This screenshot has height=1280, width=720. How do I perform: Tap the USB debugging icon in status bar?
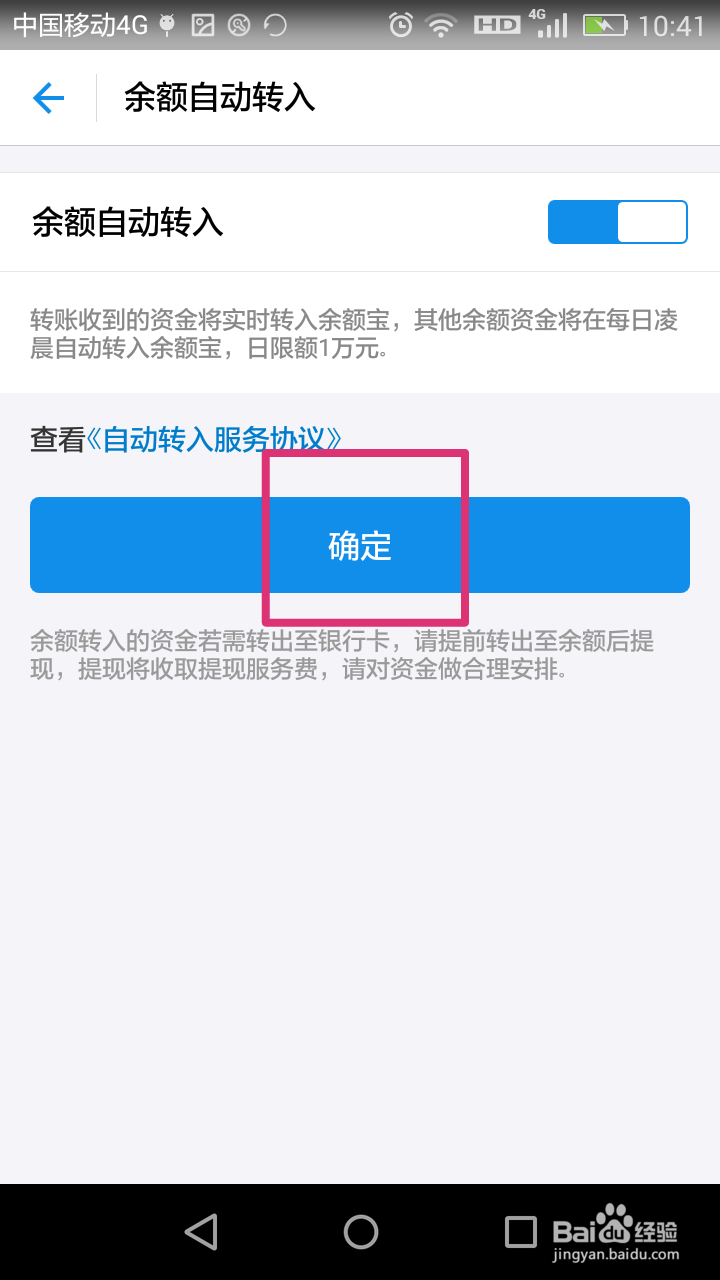pos(166,22)
